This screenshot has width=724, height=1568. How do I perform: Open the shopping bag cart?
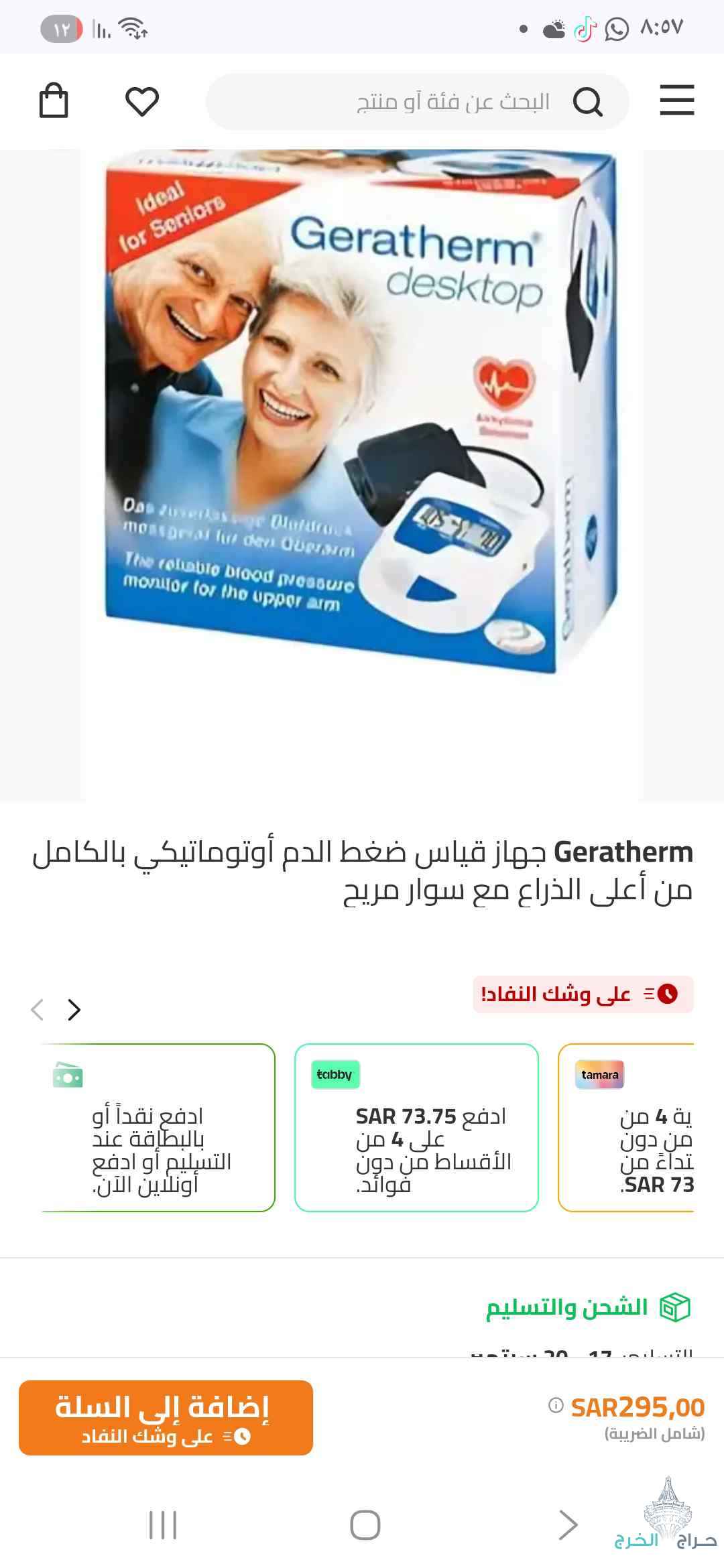pos(54,101)
